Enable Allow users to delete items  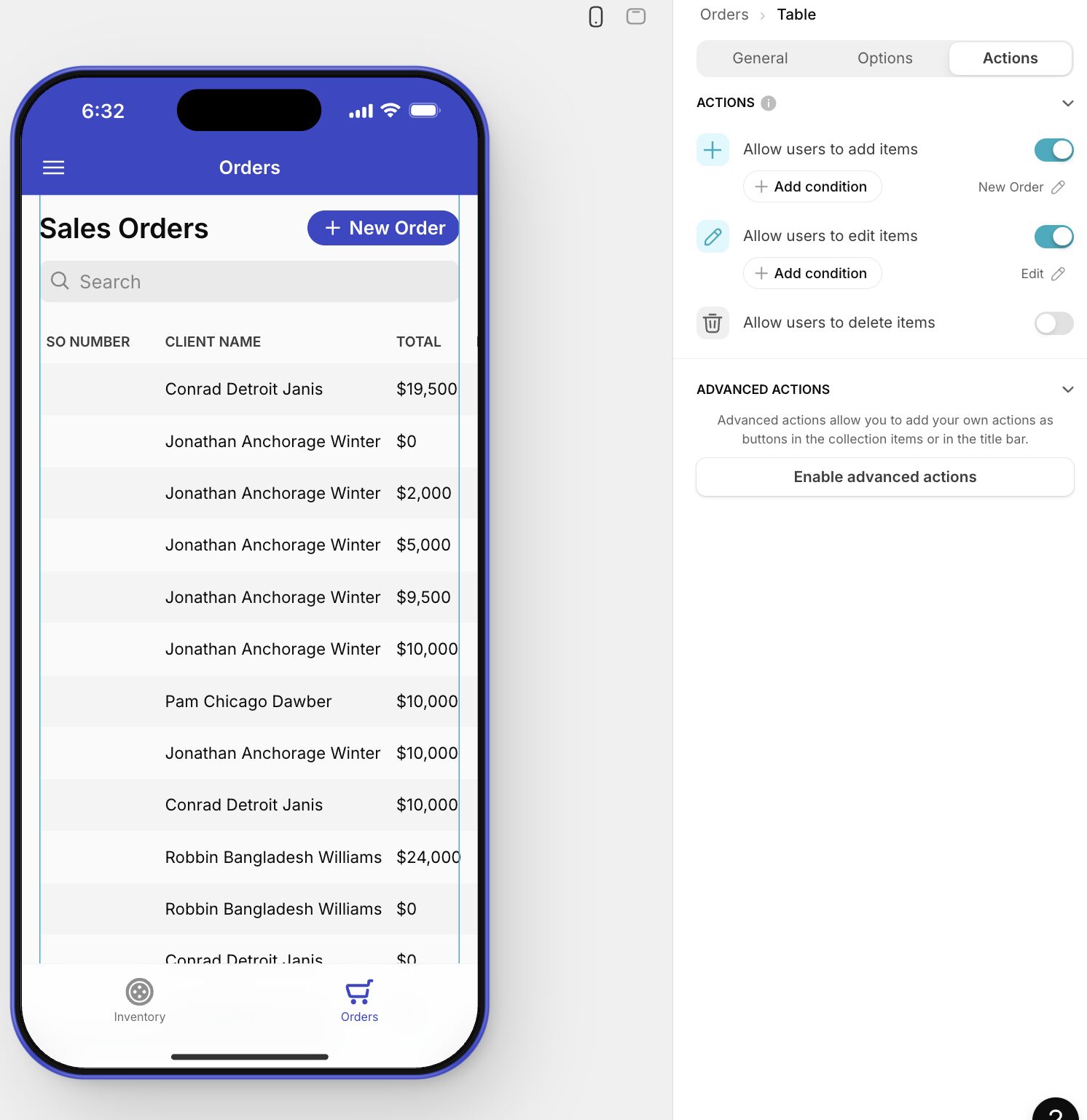pyautogui.click(x=1053, y=323)
